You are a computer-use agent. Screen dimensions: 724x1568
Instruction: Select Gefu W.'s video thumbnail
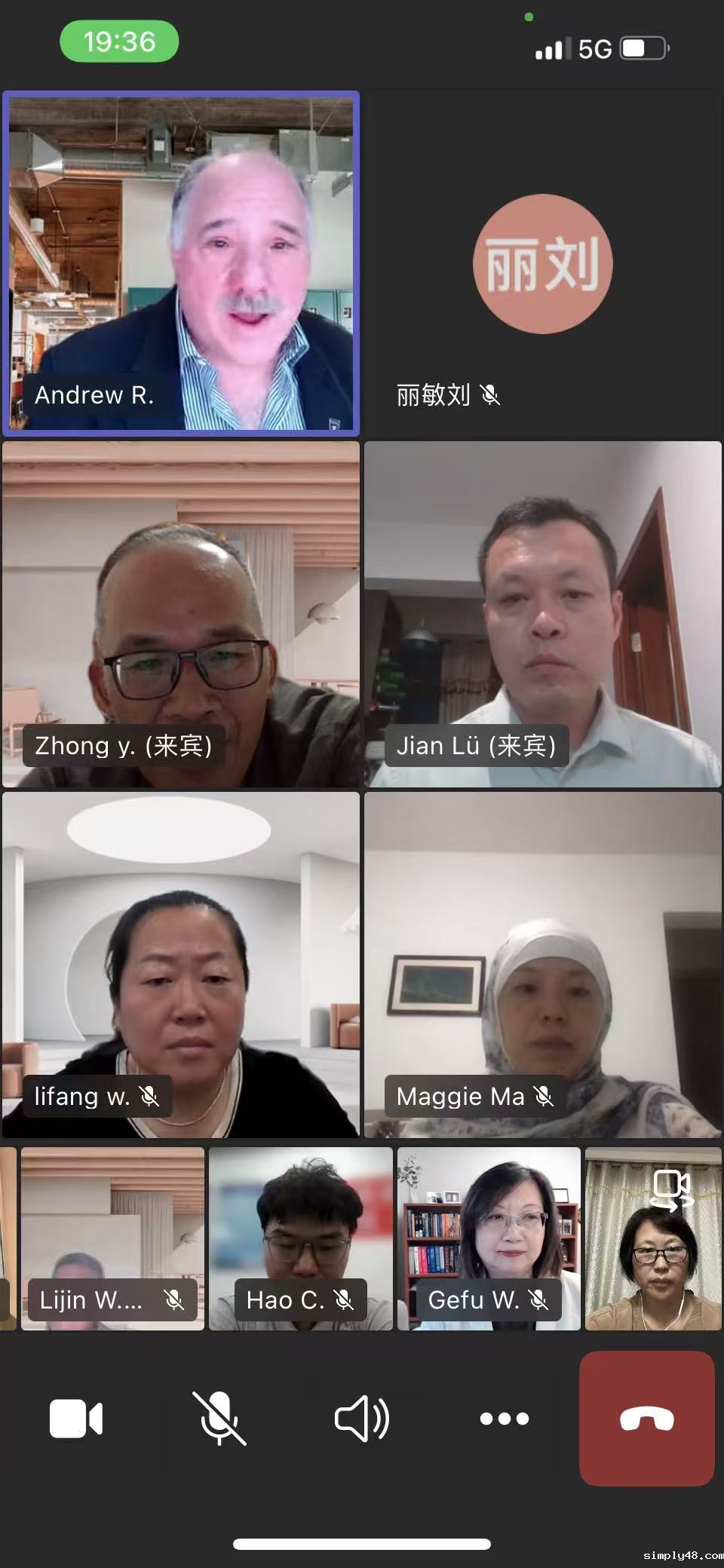click(x=489, y=1238)
